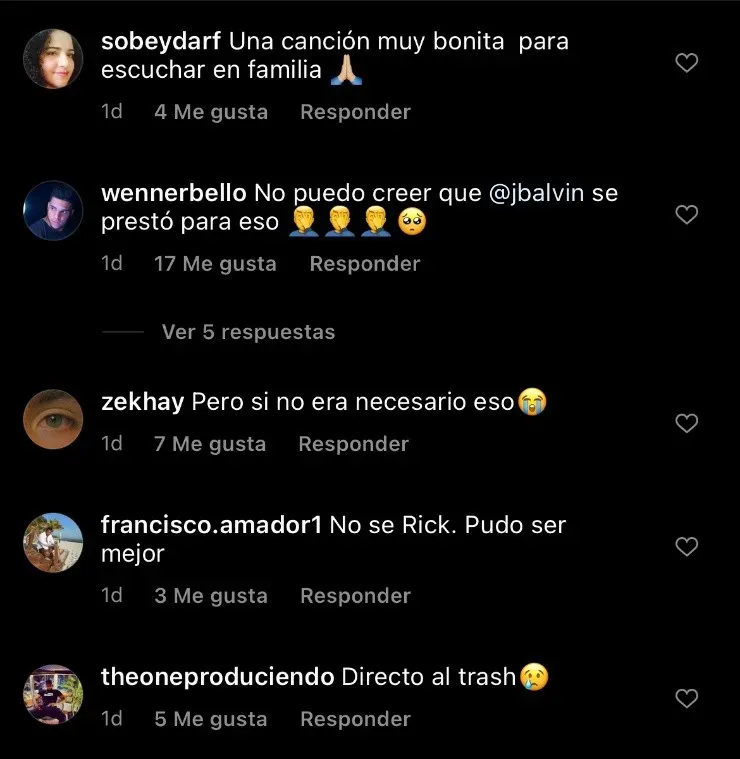
Task: Like francisco.amador1's comment
Action: coord(686,547)
